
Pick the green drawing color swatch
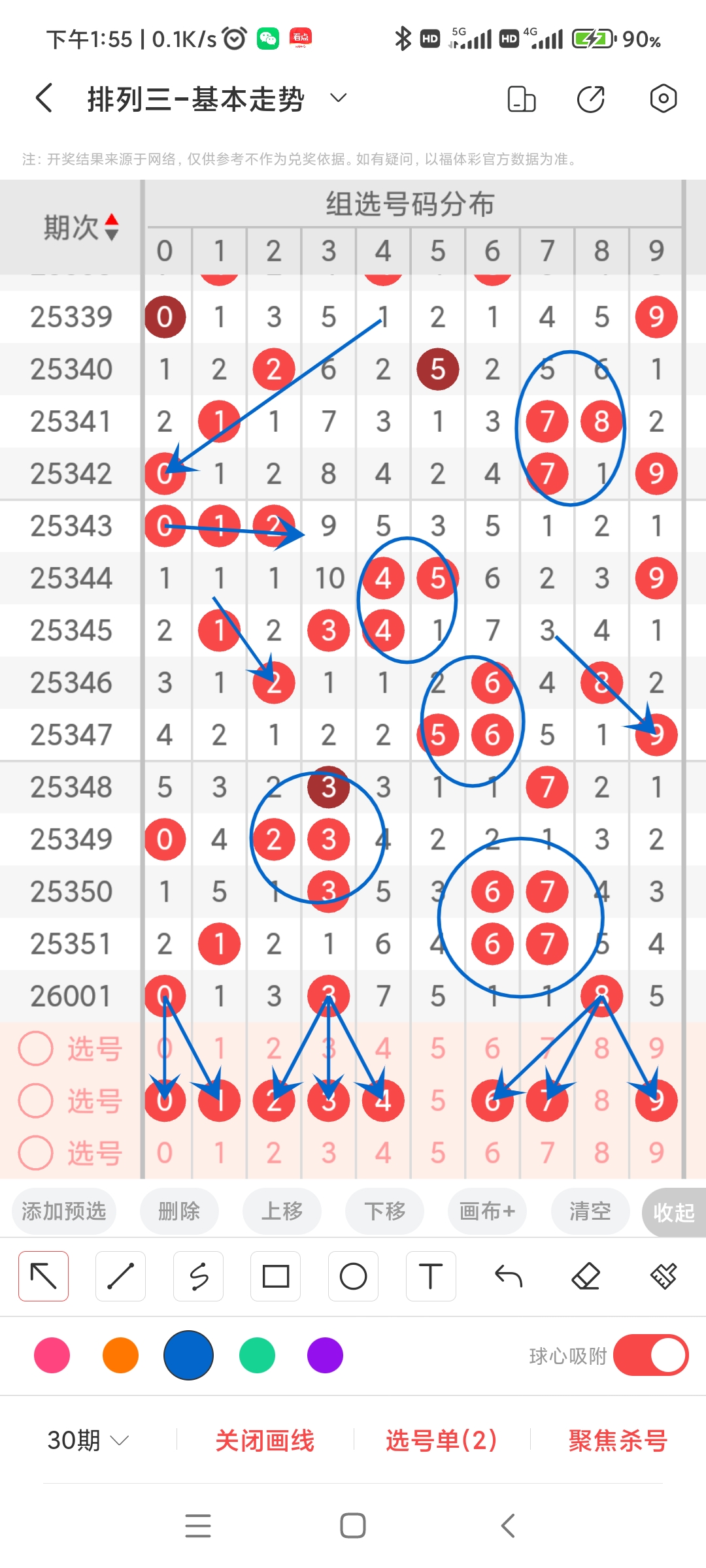(x=256, y=1356)
